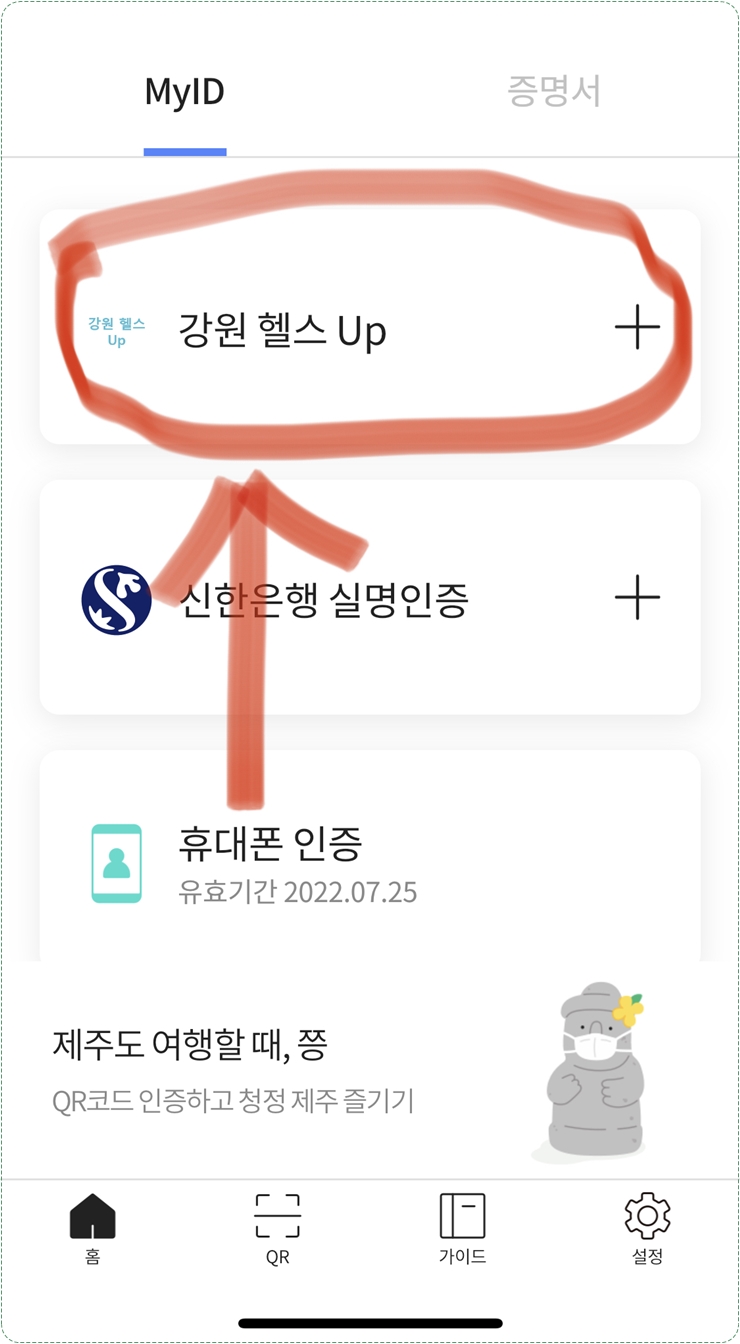Open the 가이드 tab

pyautogui.click(x=462, y=1229)
